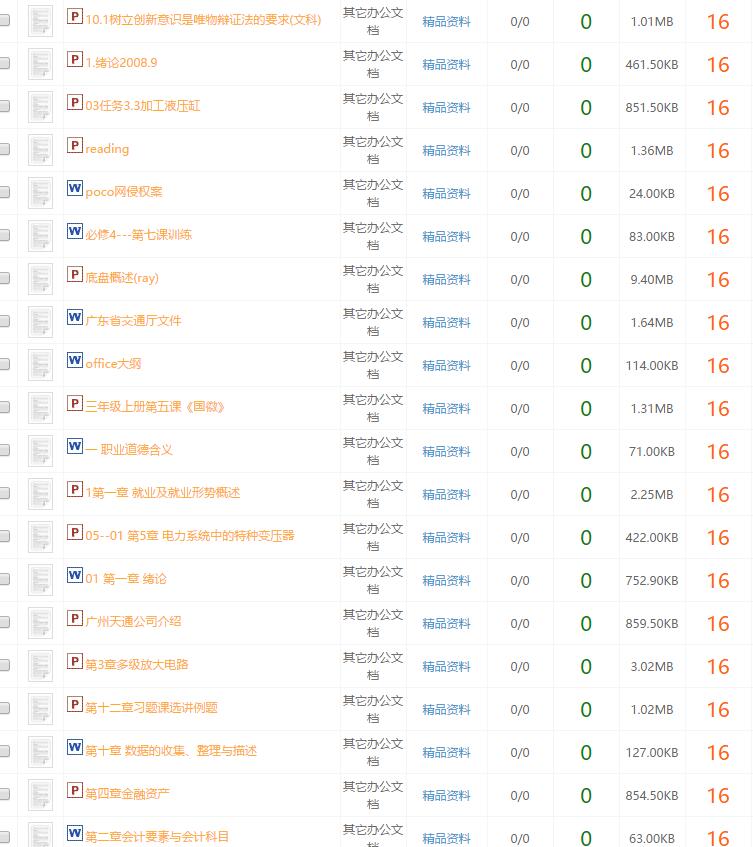Tick checkbox next to '1第一章 就业及就业形势概述'

pos(5,493)
